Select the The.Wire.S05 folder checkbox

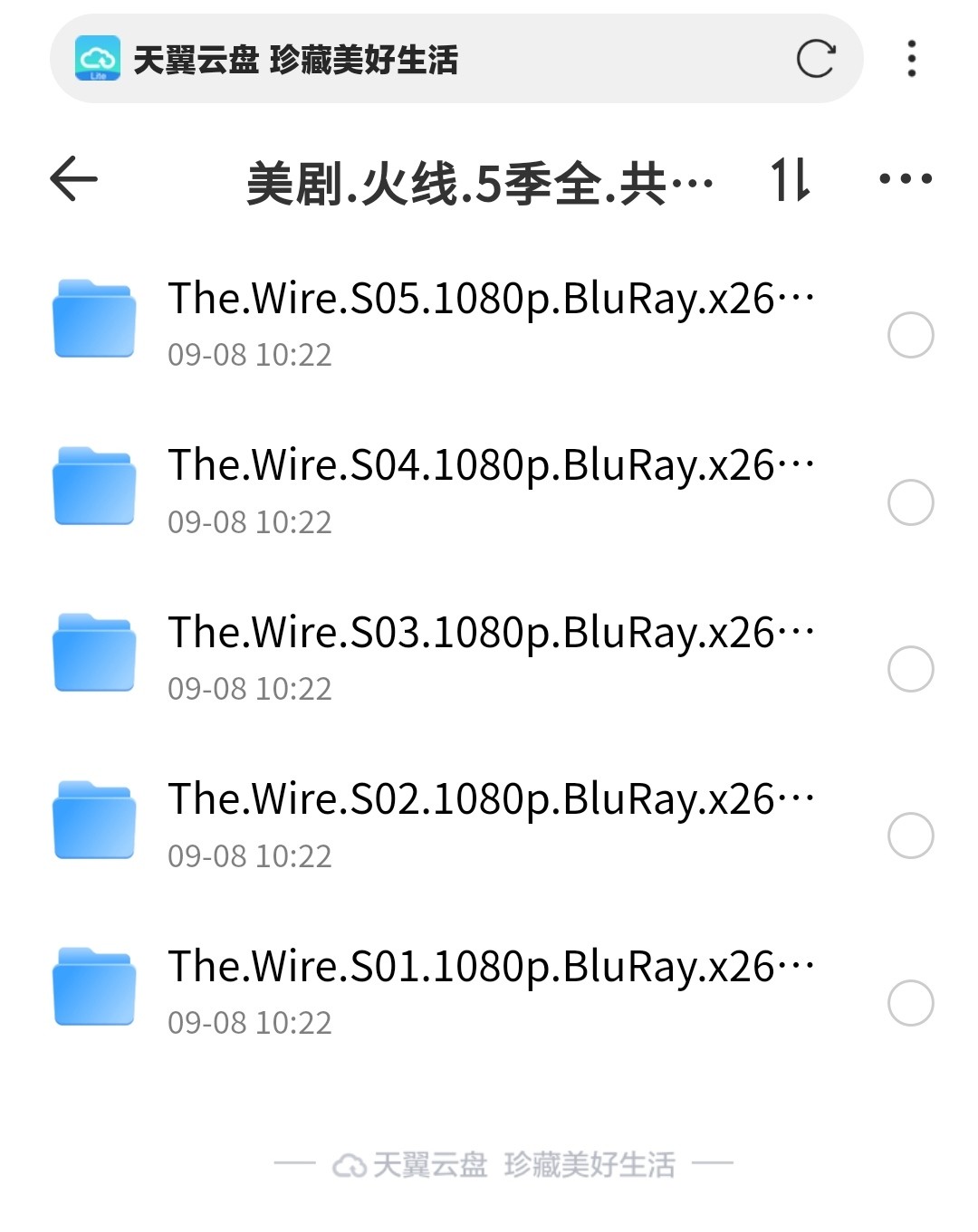(x=910, y=336)
